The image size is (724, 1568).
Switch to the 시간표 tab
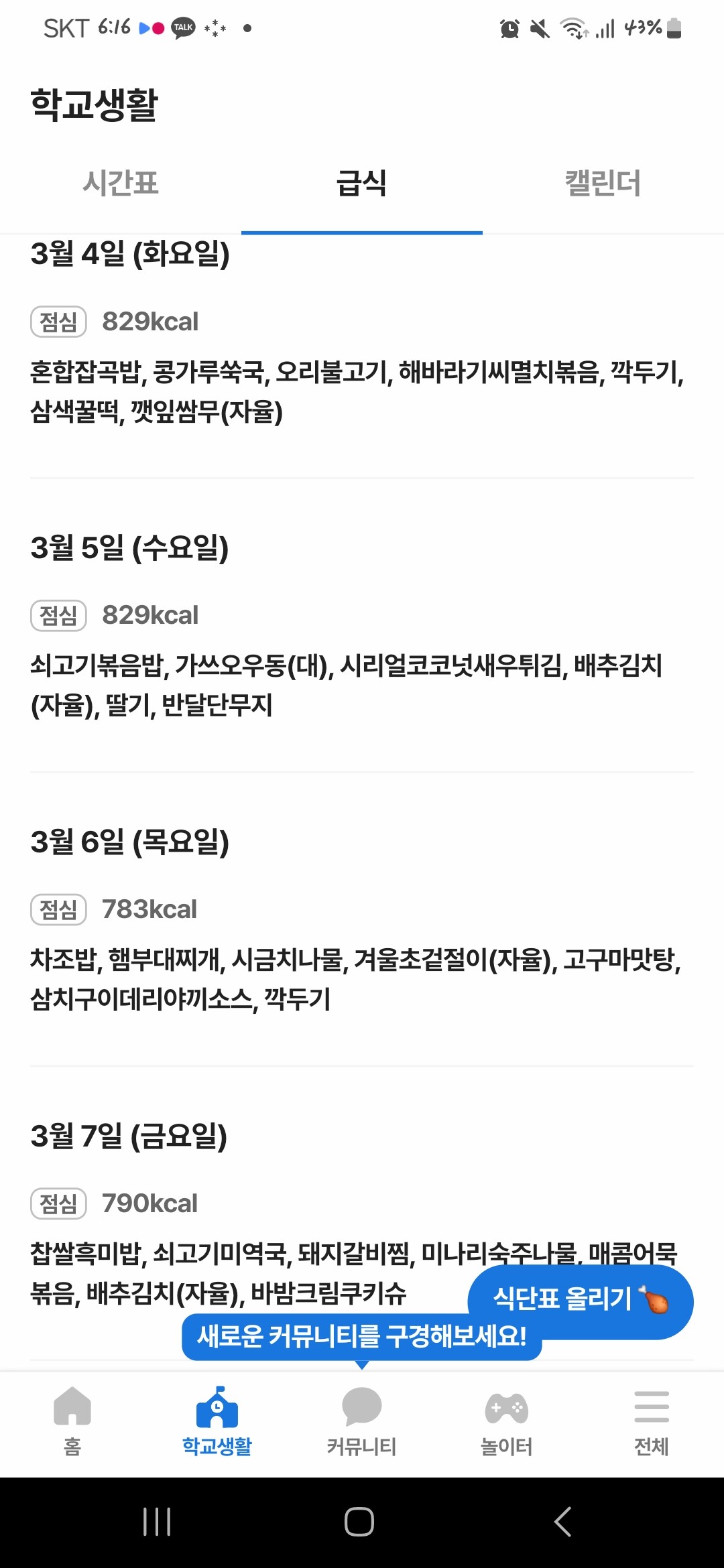pos(121,183)
